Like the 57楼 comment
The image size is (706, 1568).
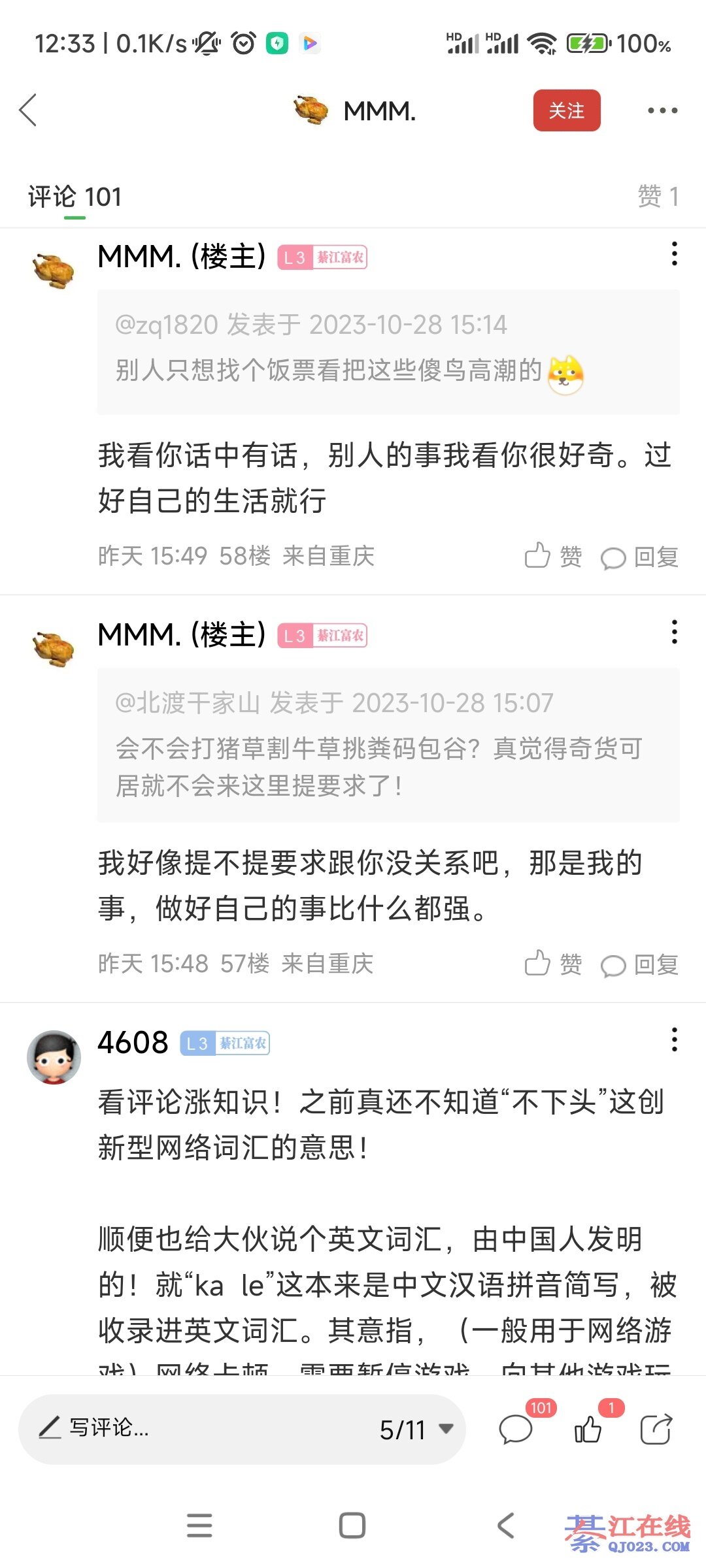click(x=553, y=964)
